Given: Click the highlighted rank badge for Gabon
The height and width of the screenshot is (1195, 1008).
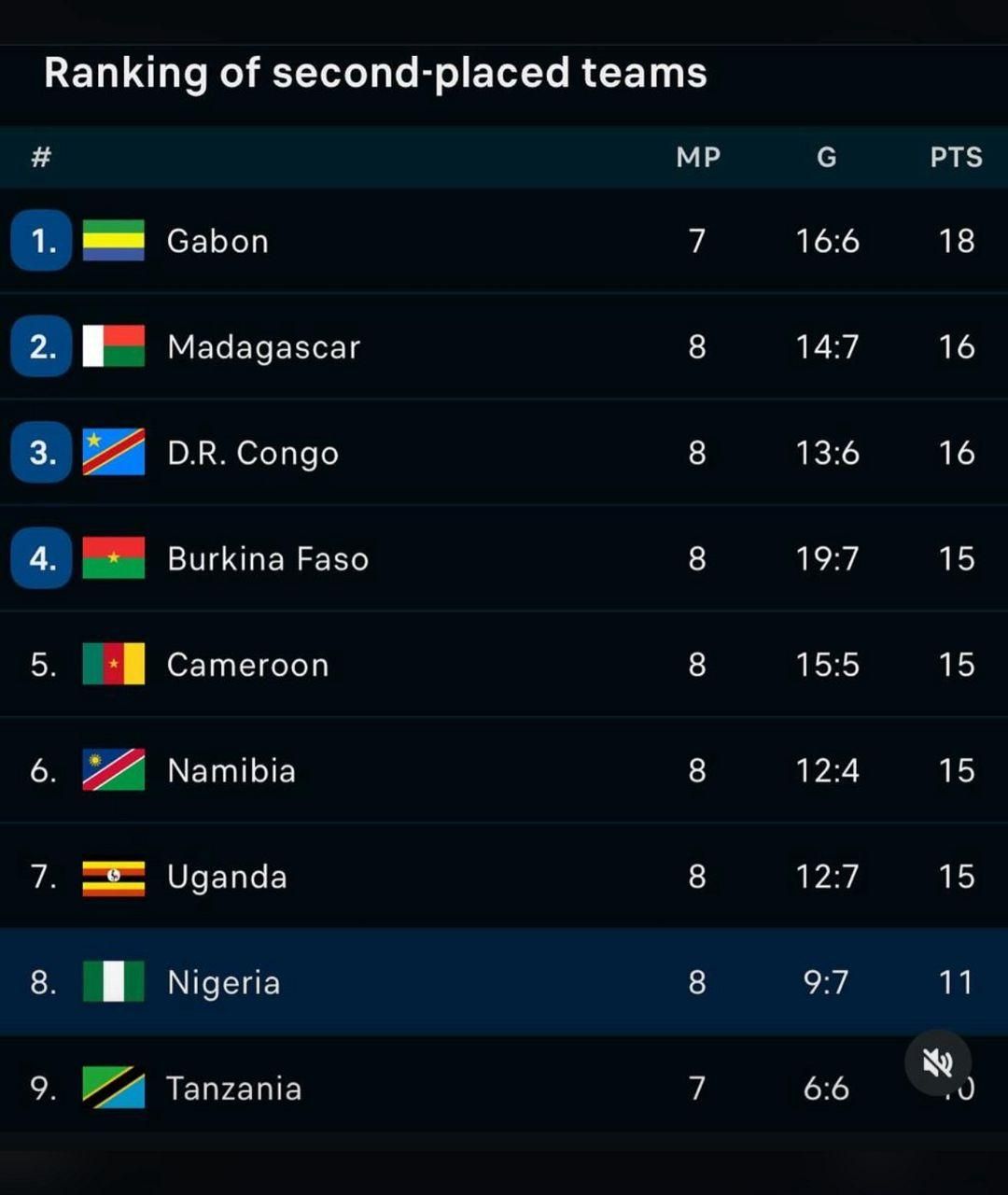Looking at the screenshot, I should pyautogui.click(x=40, y=240).
